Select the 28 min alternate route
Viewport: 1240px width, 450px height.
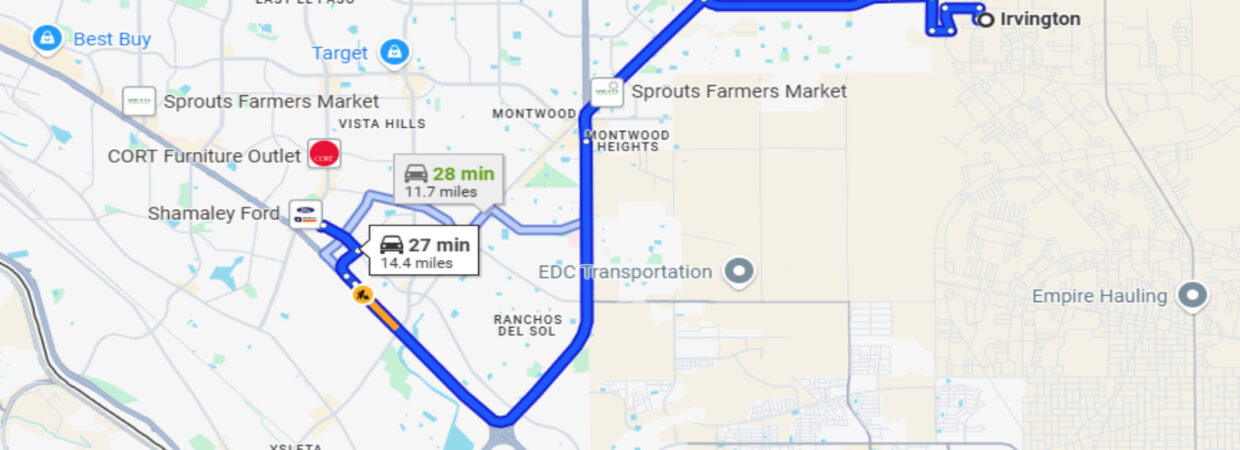[x=449, y=181]
